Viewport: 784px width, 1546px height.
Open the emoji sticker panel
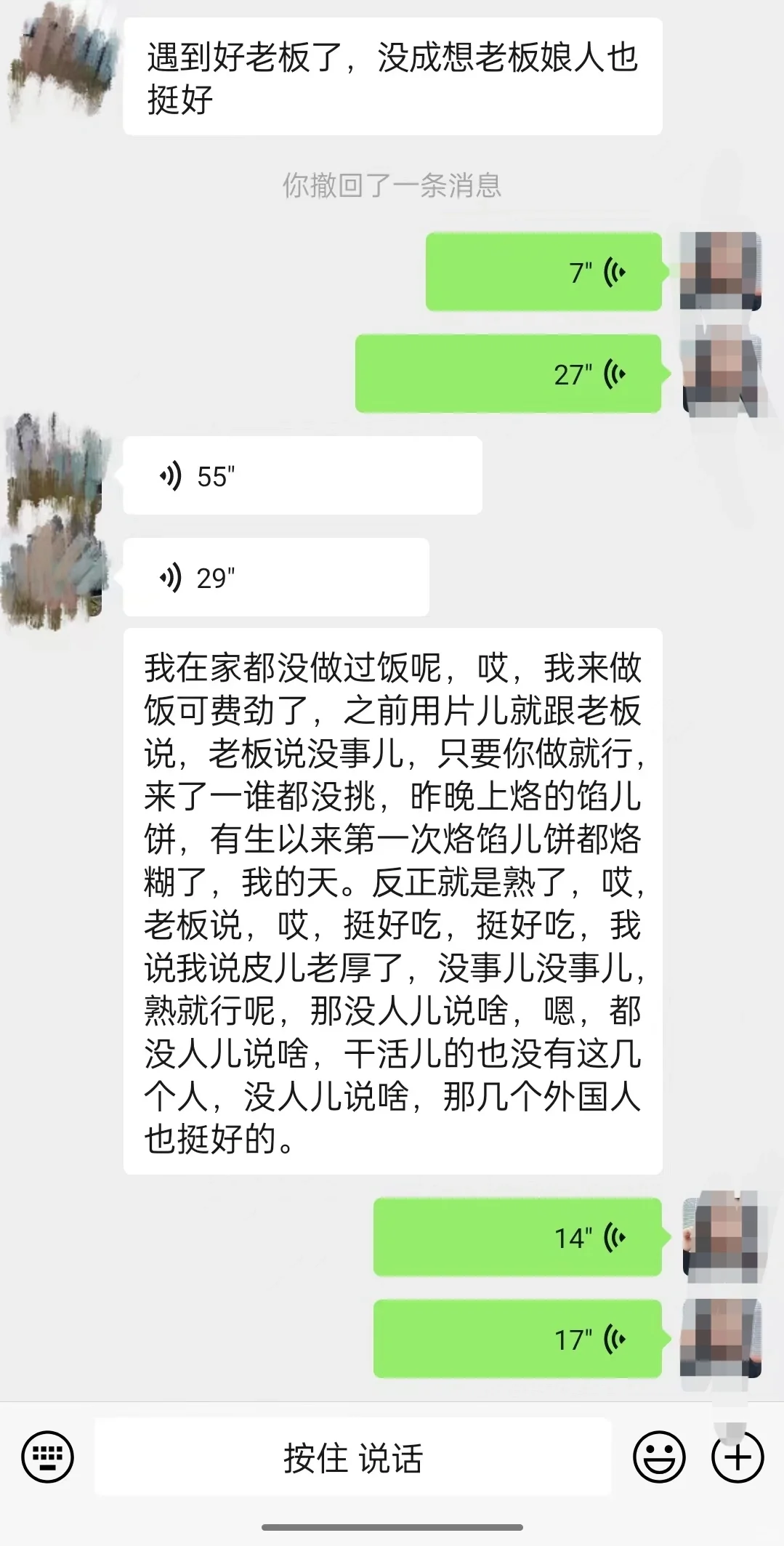[x=659, y=1457]
